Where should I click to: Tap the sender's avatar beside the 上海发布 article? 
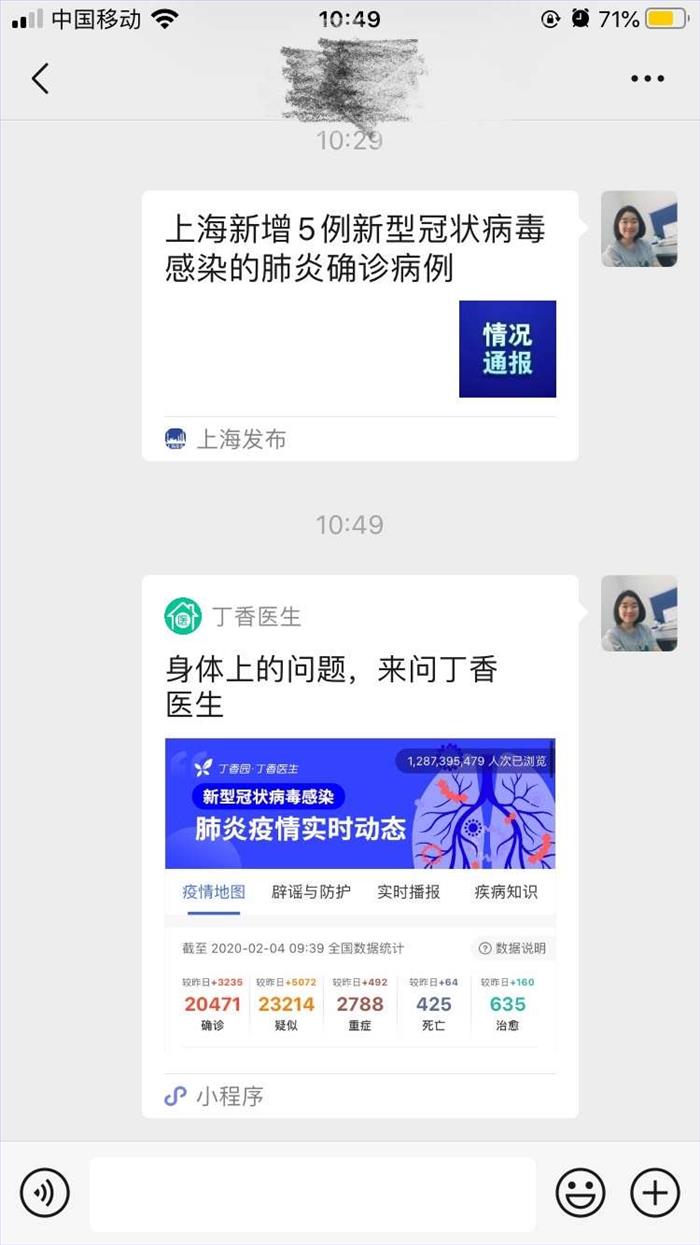(x=638, y=229)
